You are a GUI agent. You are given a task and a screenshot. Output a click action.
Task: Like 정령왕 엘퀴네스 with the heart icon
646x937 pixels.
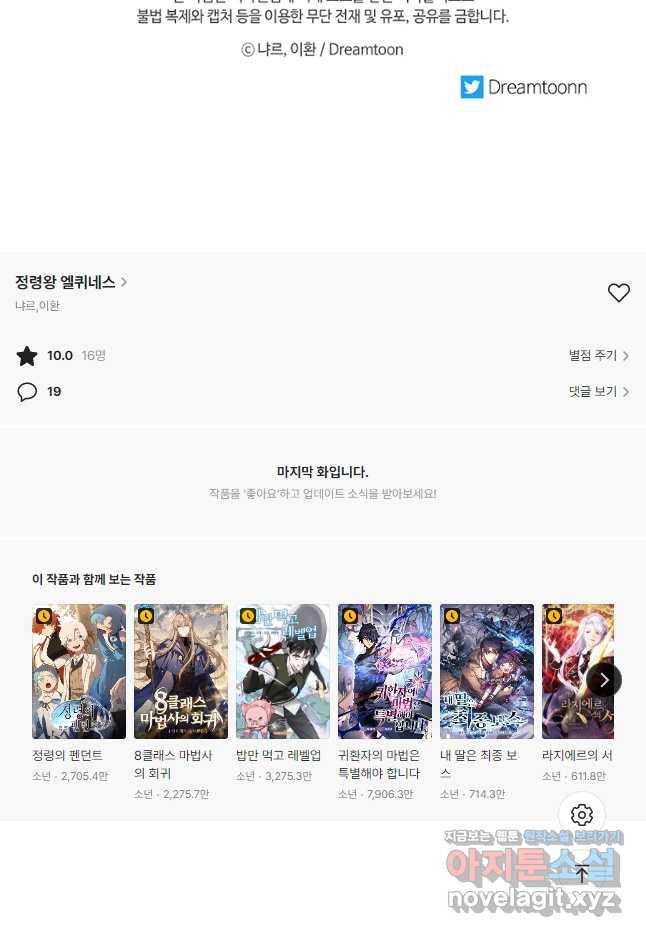619,293
